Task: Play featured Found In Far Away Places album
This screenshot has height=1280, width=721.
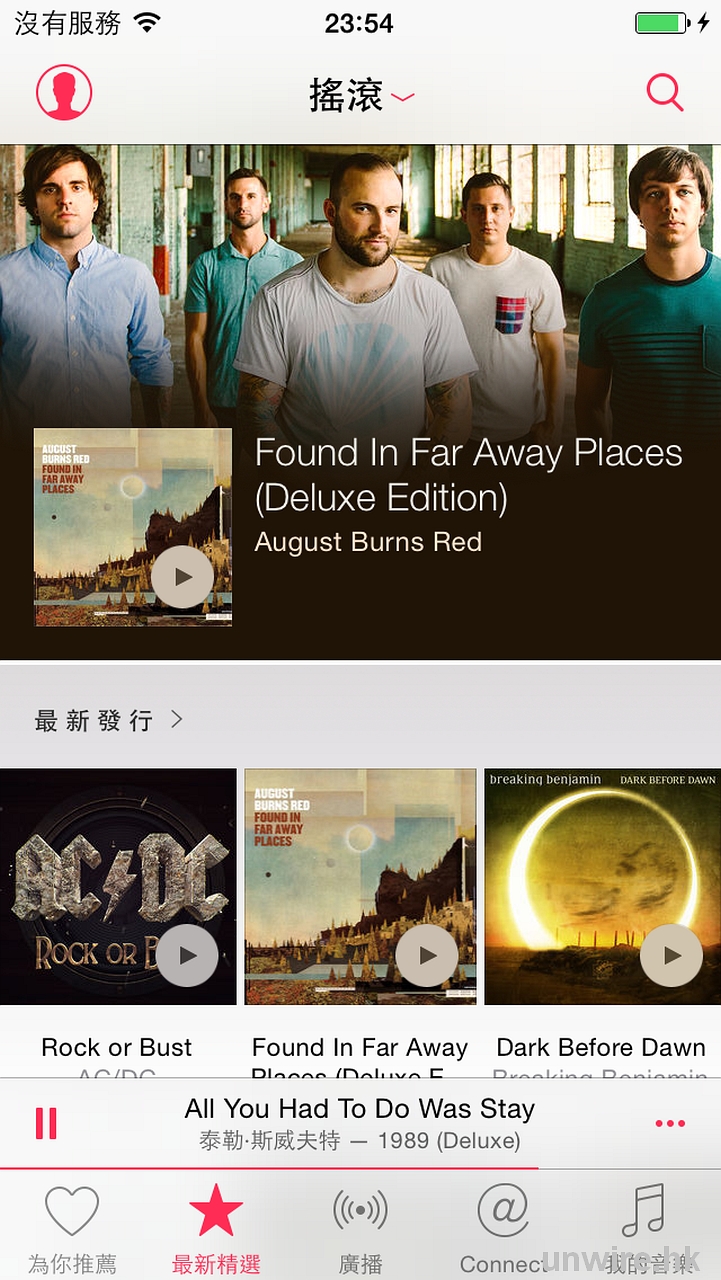Action: [182, 577]
